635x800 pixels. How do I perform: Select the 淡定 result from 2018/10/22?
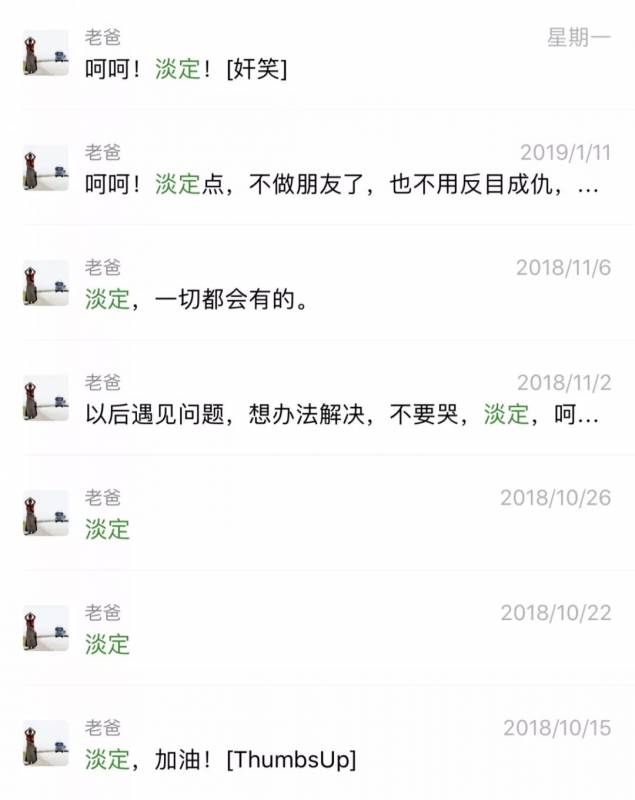(x=317, y=629)
